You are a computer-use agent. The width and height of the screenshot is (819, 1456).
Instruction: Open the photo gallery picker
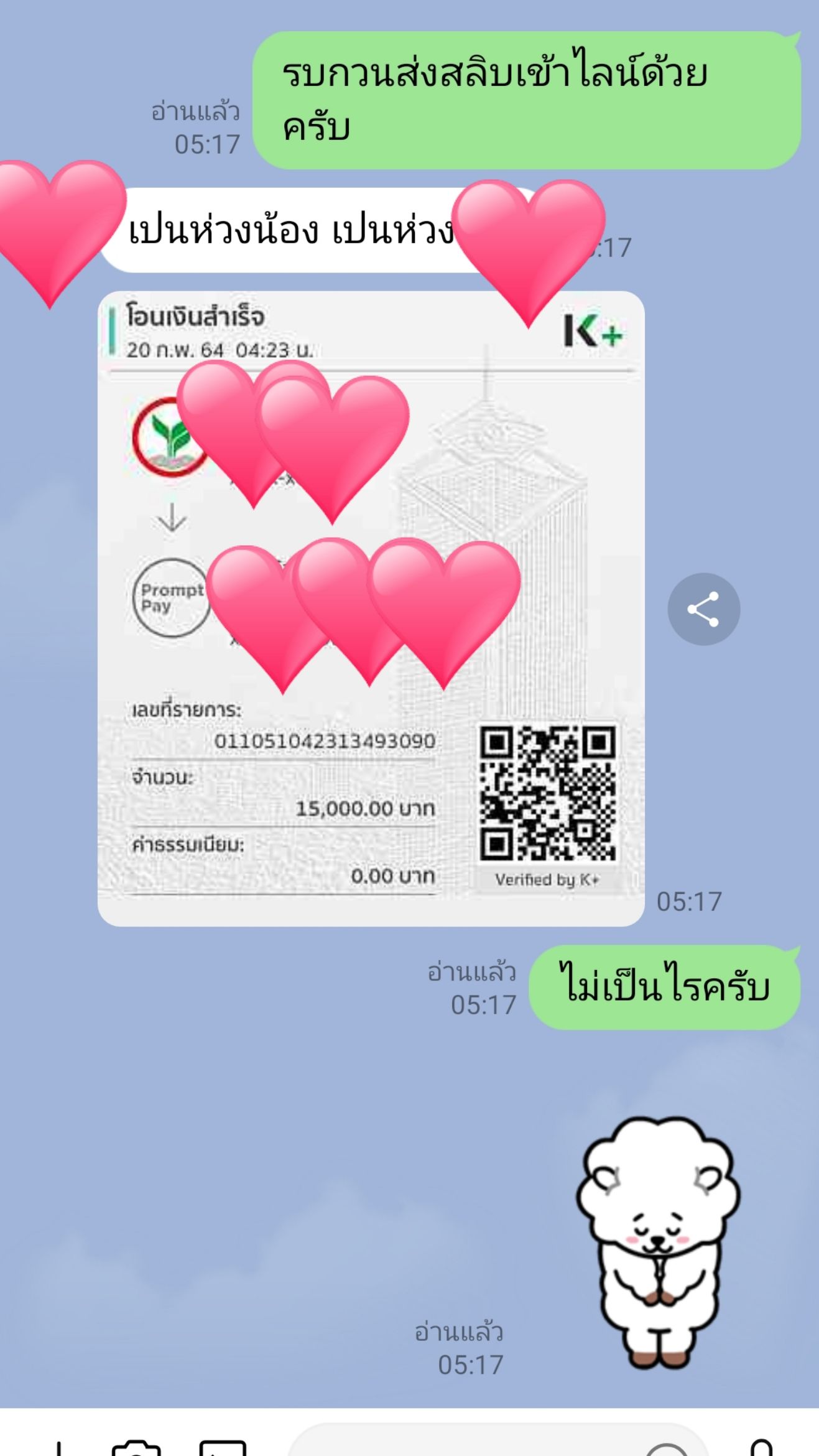(x=223, y=1447)
